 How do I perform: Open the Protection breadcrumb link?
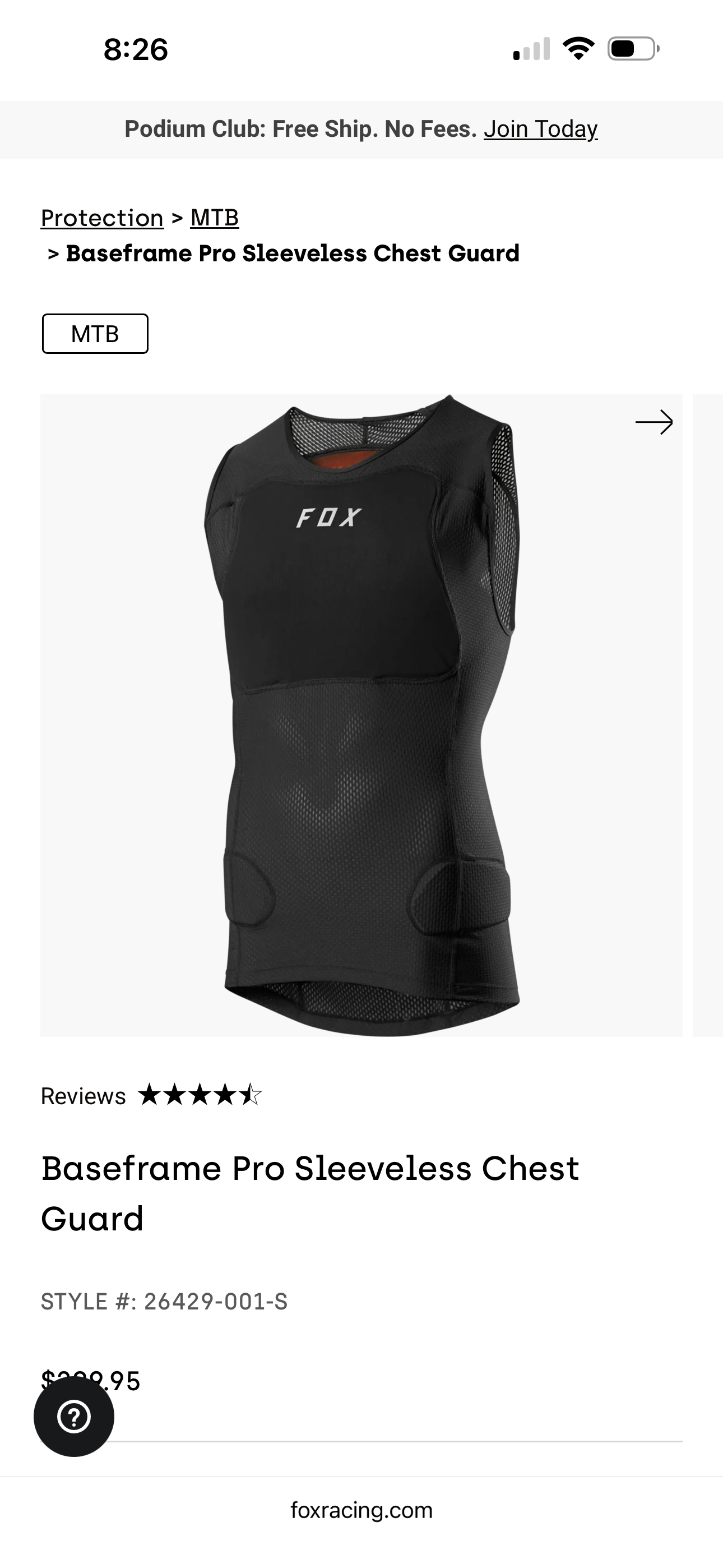point(102,218)
